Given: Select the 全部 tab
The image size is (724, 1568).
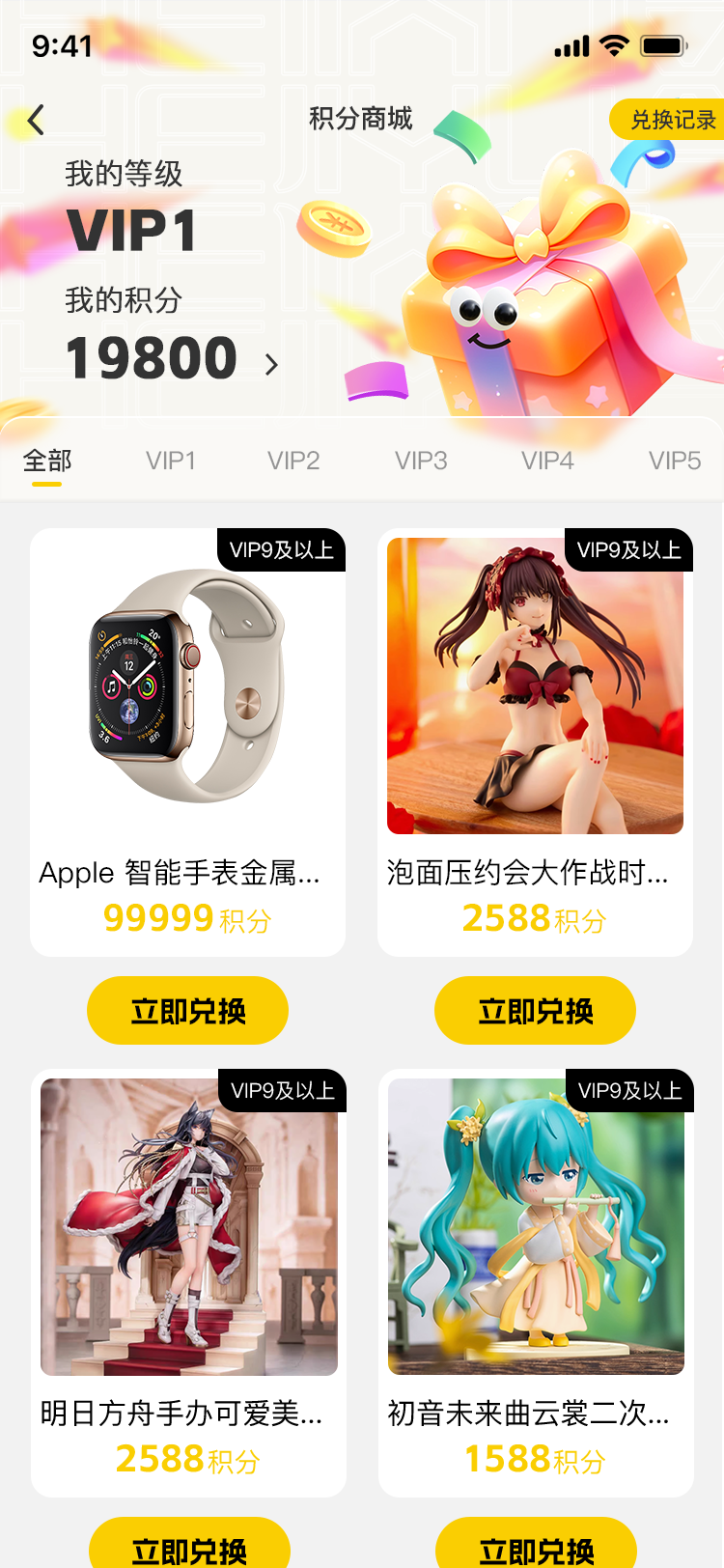Looking at the screenshot, I should pyautogui.click(x=46, y=461).
